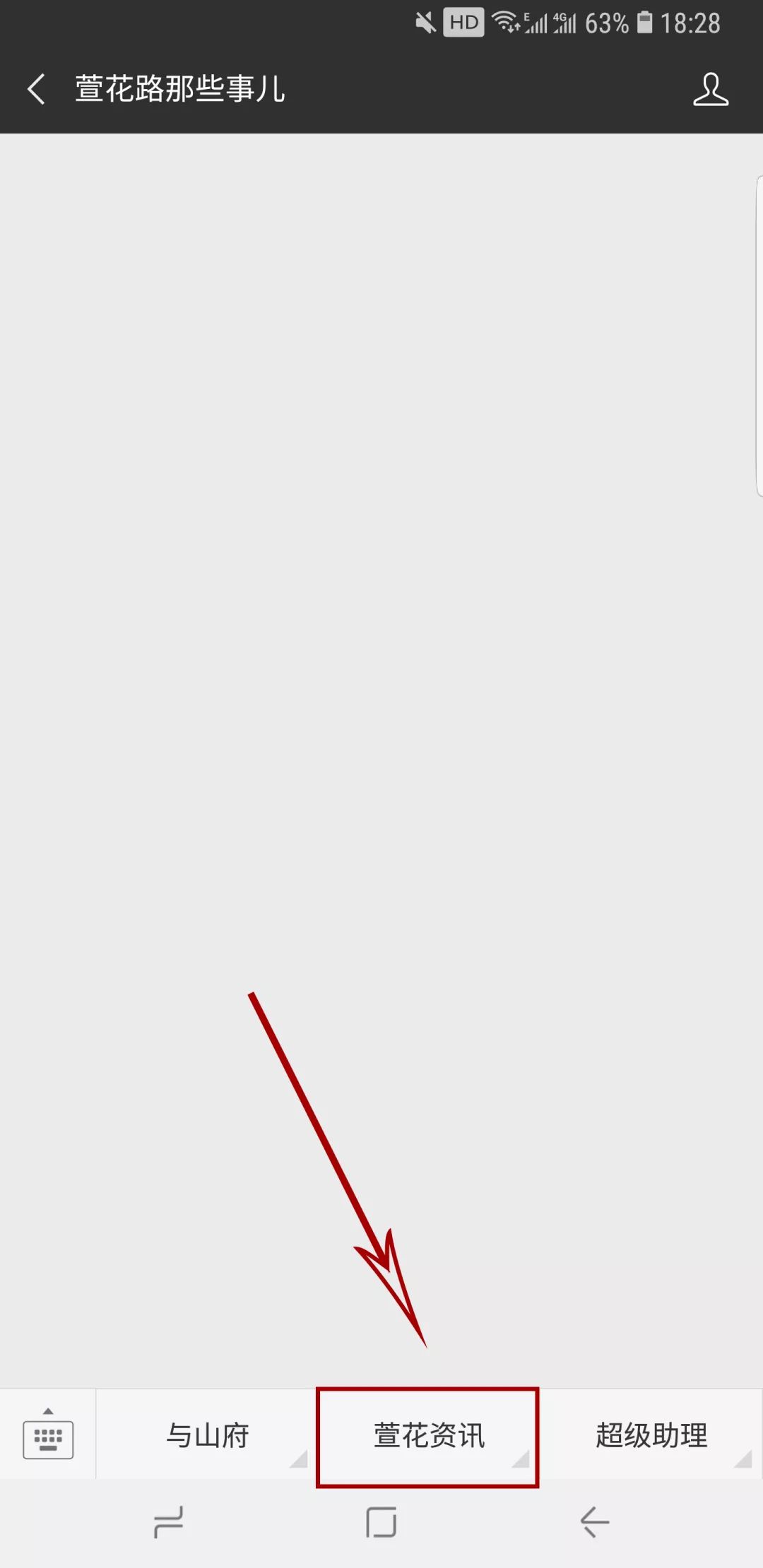The height and width of the screenshot is (1568, 763).
Task: Tap the system home button
Action: pyautogui.click(x=381, y=1522)
